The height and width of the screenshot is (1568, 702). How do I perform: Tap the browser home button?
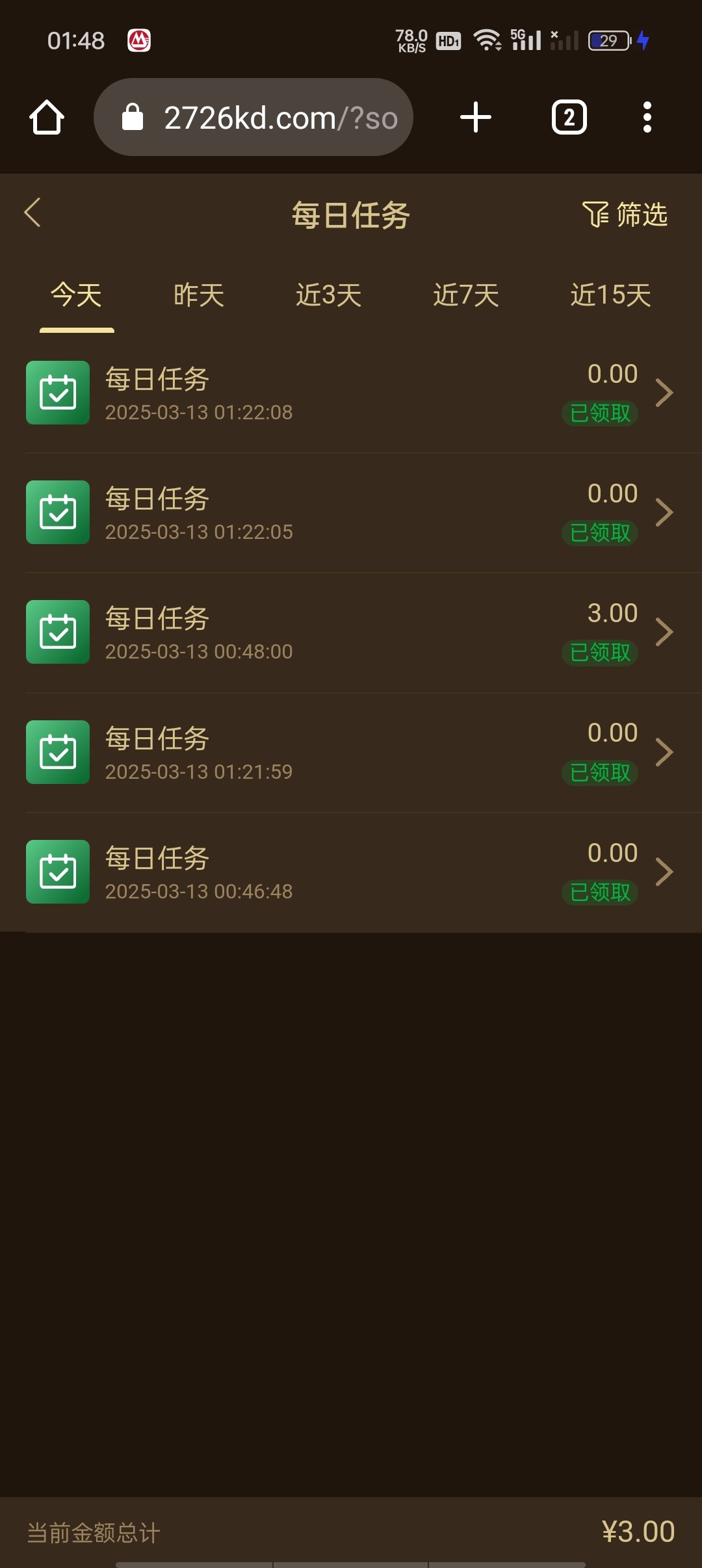pyautogui.click(x=47, y=118)
